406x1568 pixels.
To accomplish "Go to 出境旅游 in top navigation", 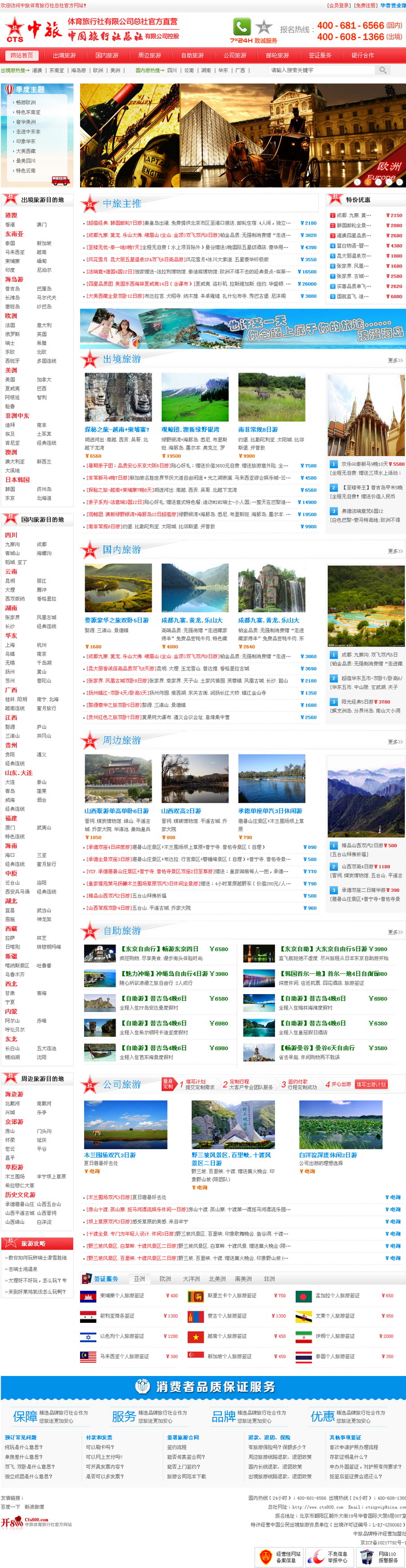I will 64,55.
